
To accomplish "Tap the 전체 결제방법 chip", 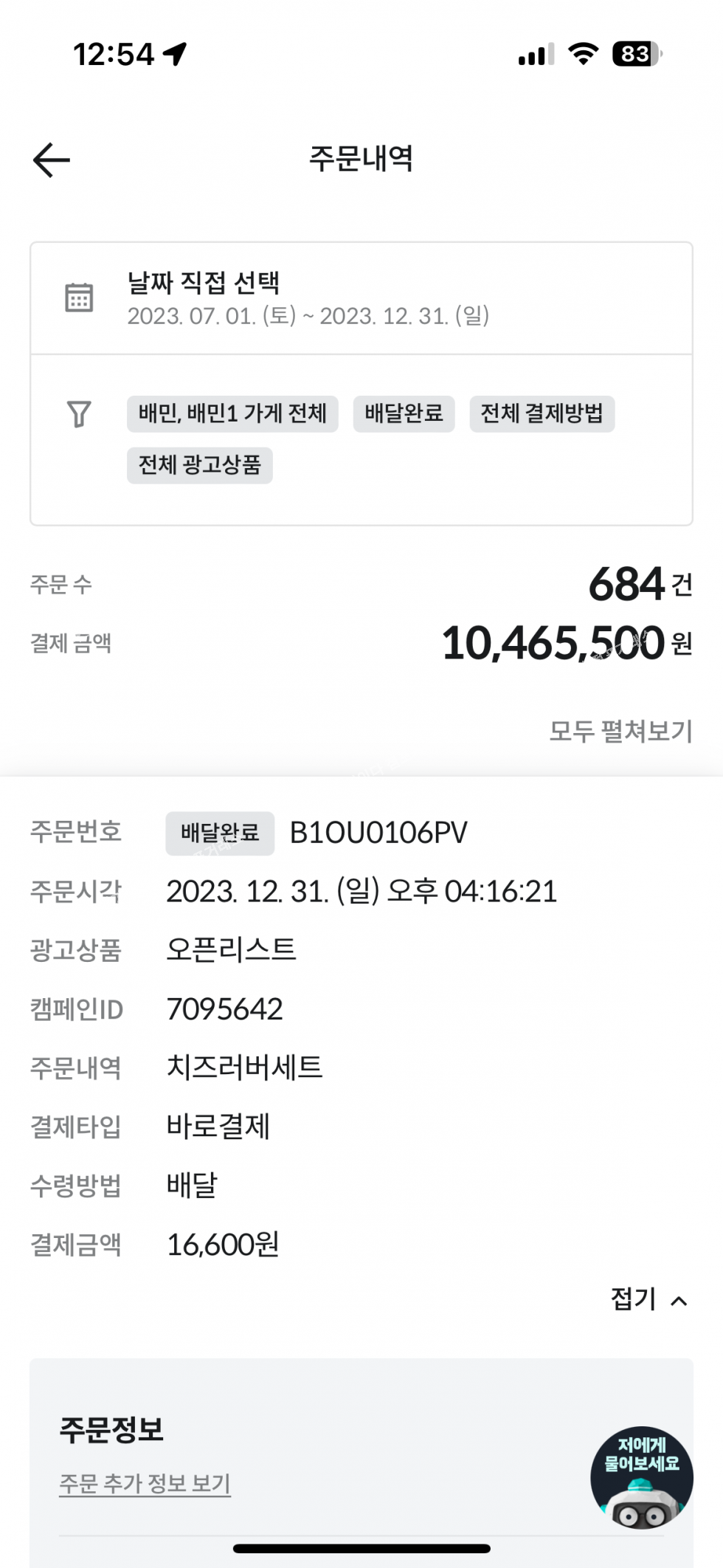I will [x=542, y=413].
